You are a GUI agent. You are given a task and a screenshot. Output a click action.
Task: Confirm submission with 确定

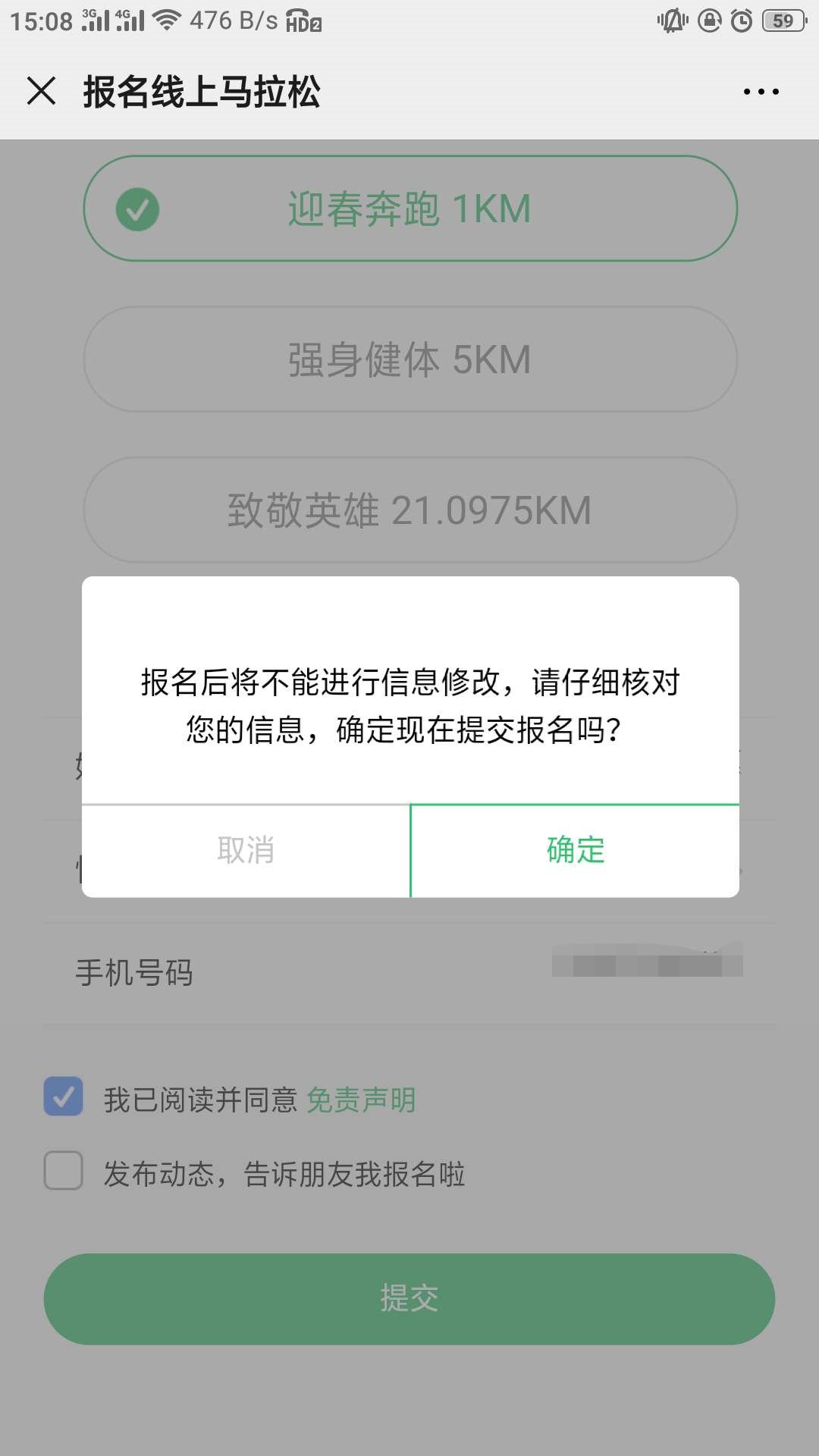tap(575, 850)
